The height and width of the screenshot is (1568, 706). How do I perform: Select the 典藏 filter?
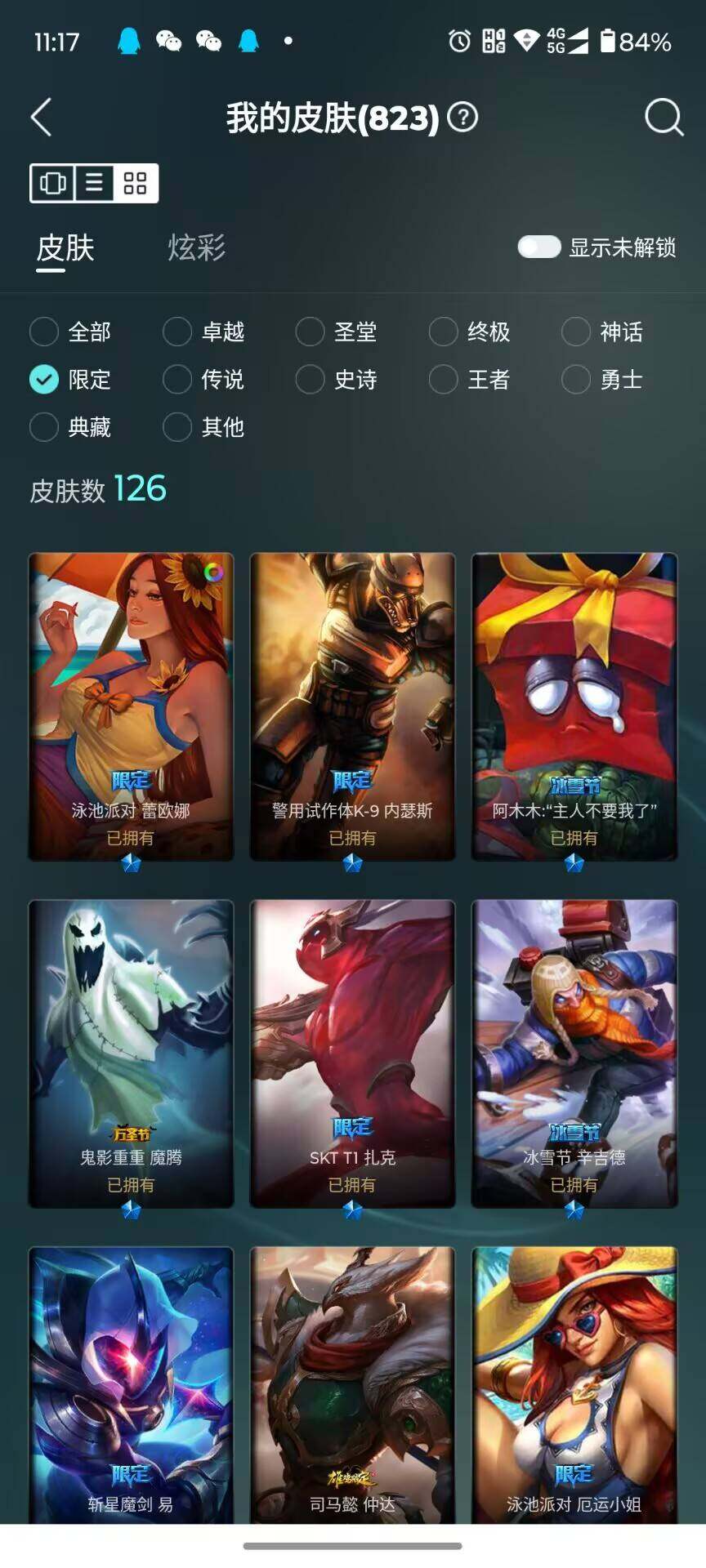[x=44, y=426]
